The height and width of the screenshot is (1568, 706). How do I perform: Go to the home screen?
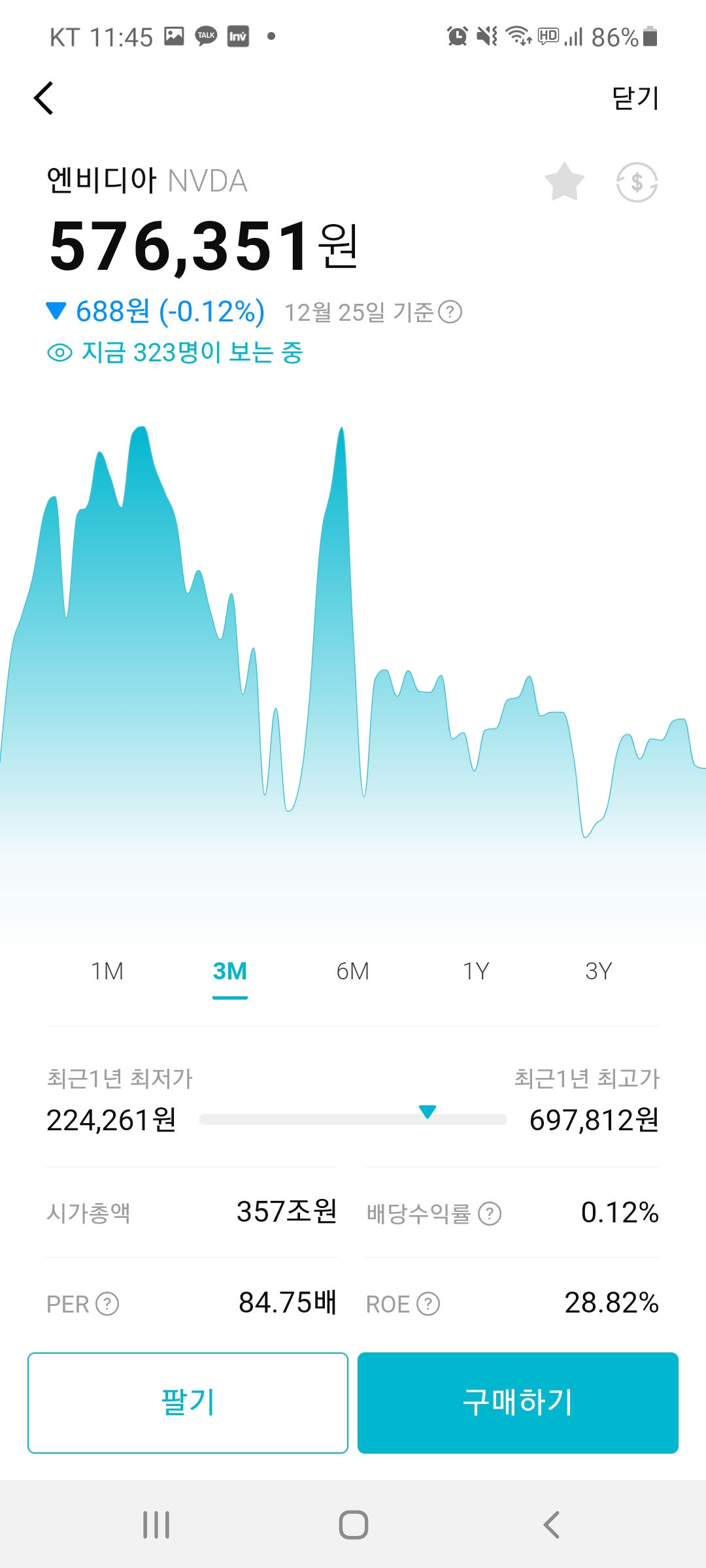click(353, 1525)
